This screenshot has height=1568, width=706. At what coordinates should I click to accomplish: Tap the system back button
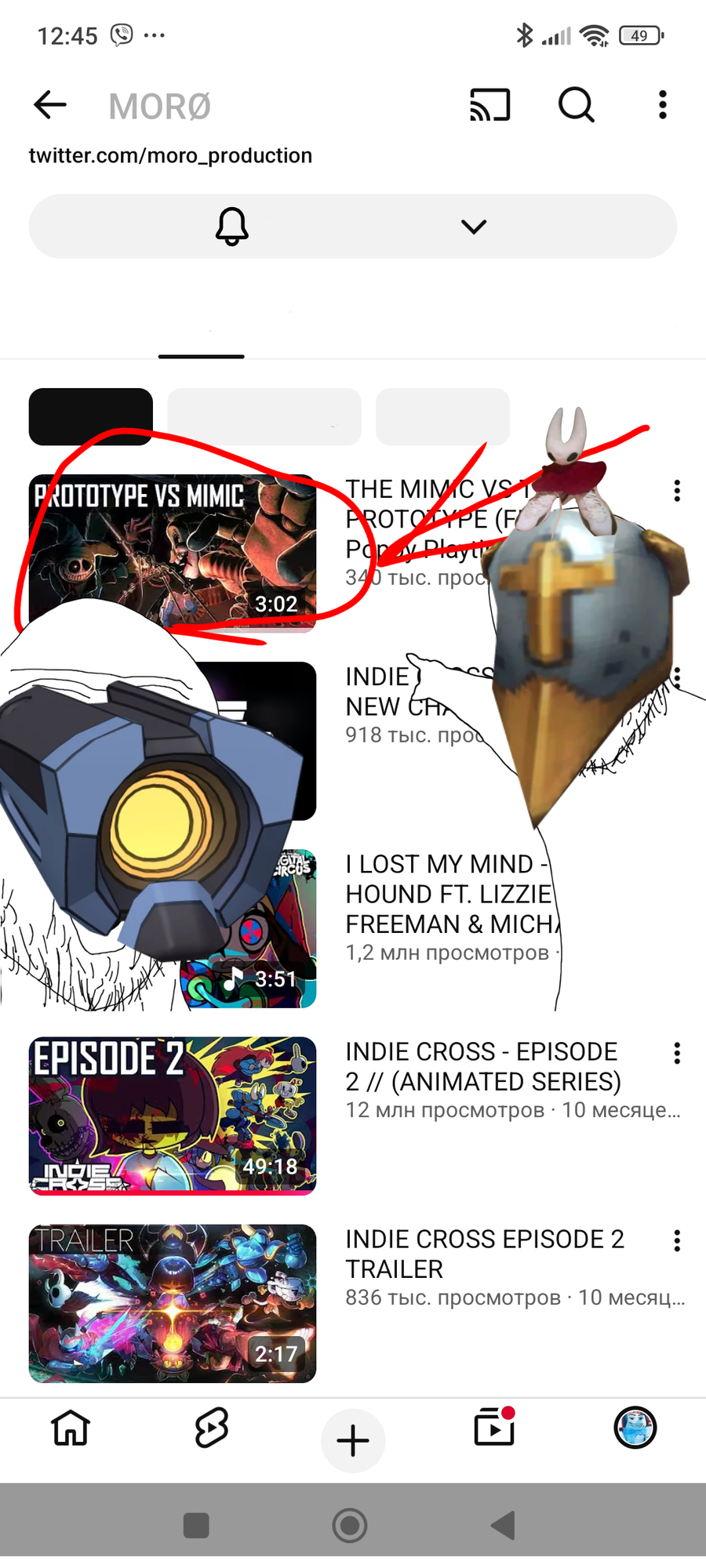coord(502,1525)
